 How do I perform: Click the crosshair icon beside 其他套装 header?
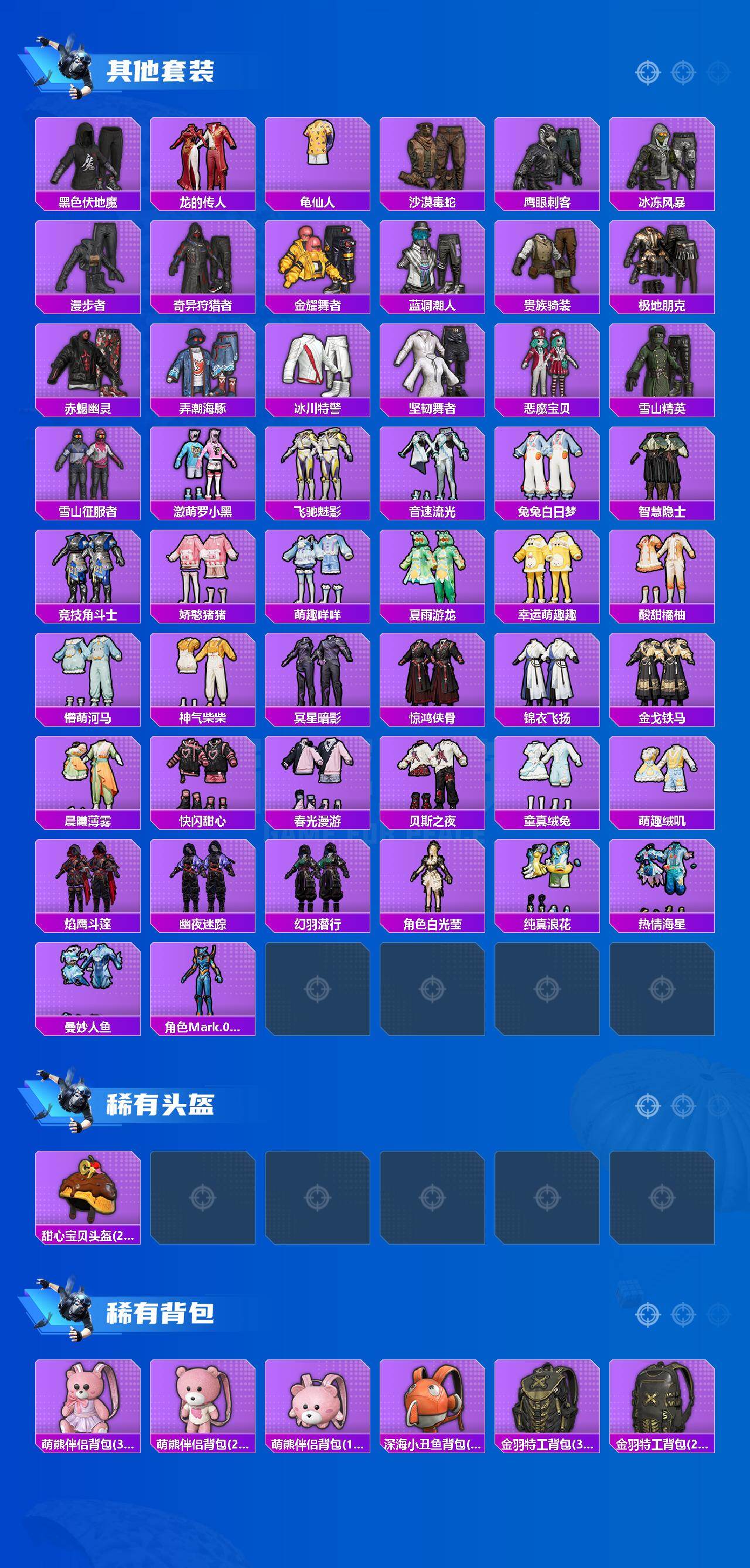pos(647,71)
